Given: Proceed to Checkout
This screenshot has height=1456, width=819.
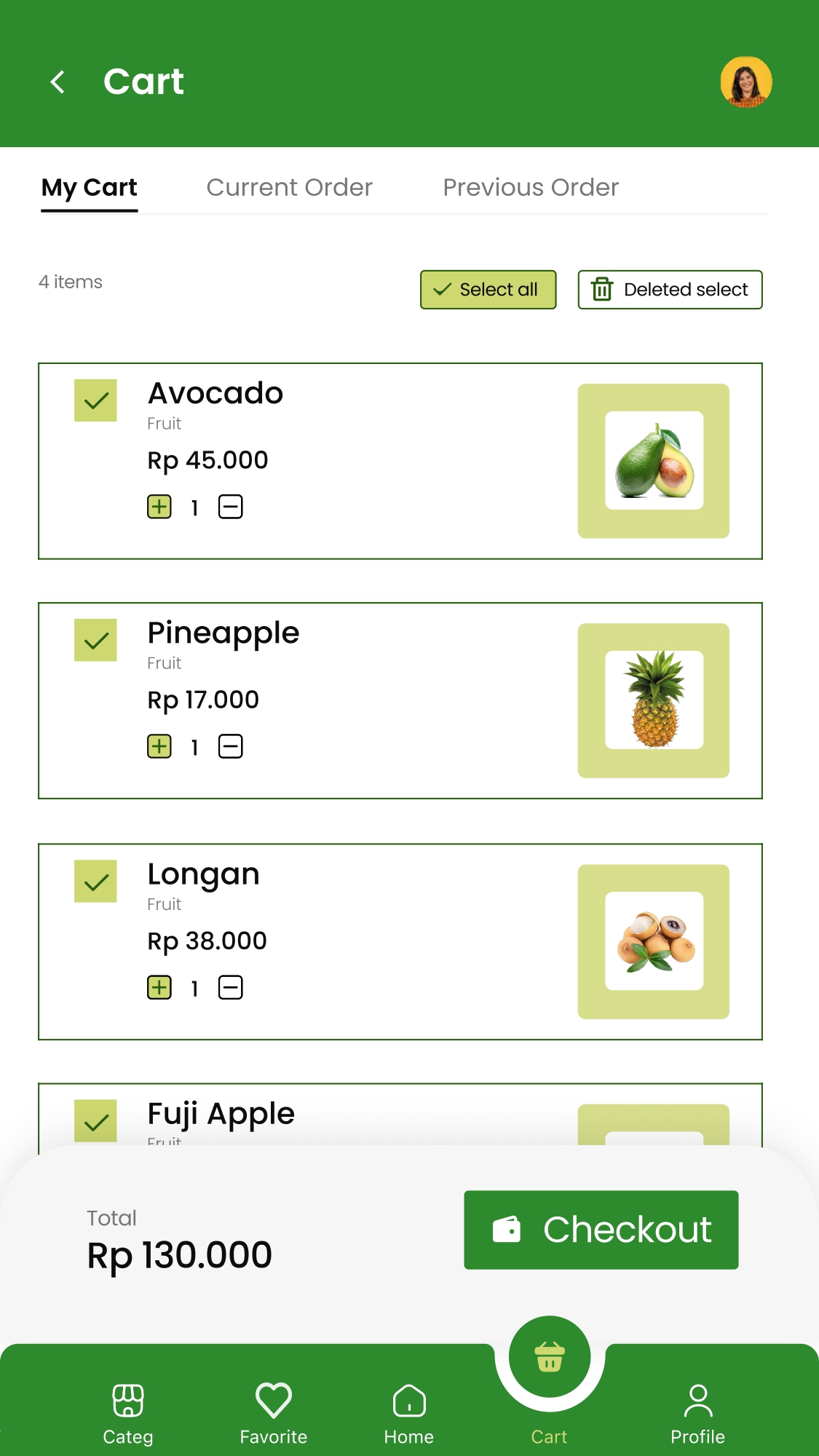Looking at the screenshot, I should (x=601, y=1230).
